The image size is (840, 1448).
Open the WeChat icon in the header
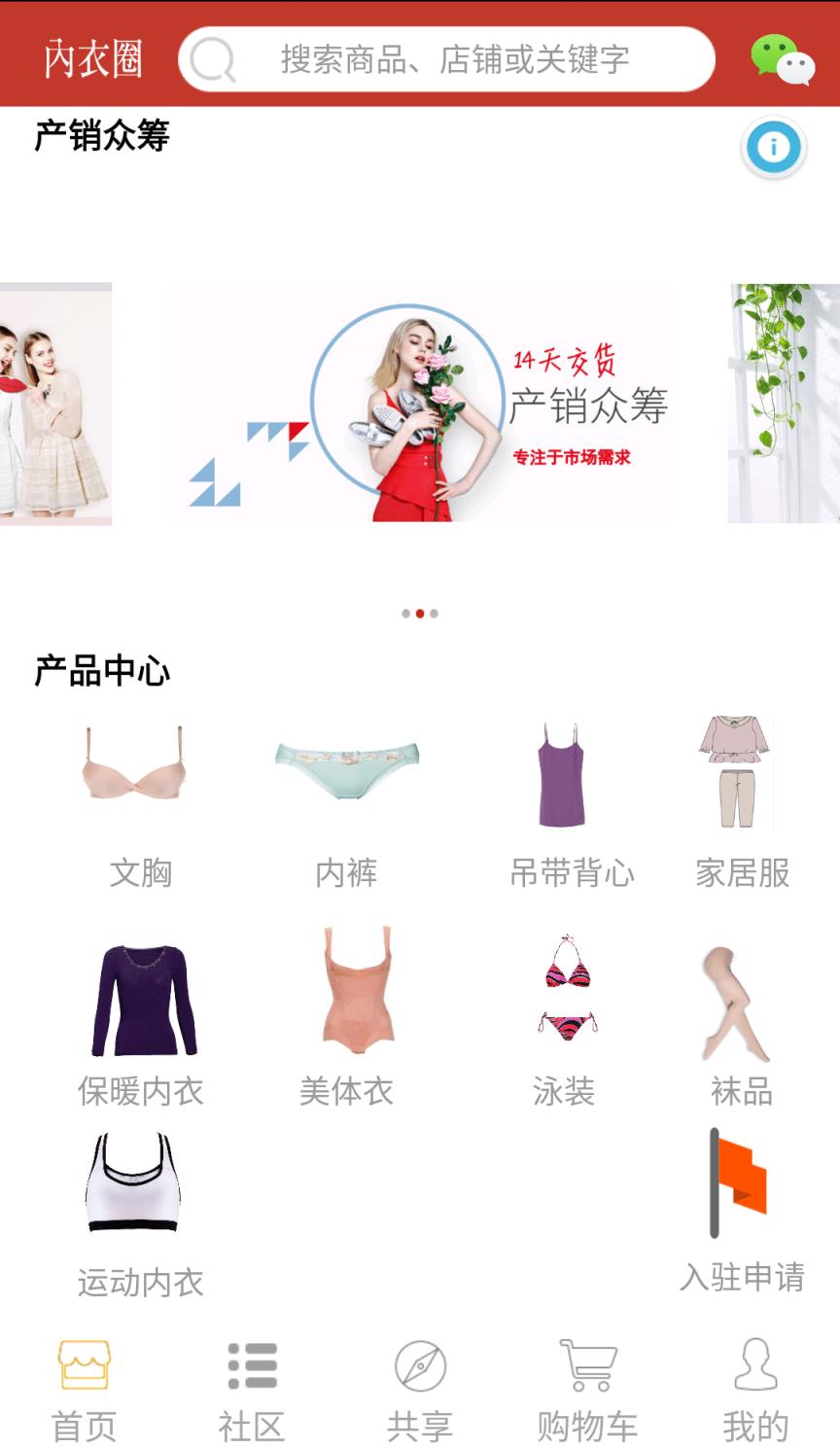(783, 59)
